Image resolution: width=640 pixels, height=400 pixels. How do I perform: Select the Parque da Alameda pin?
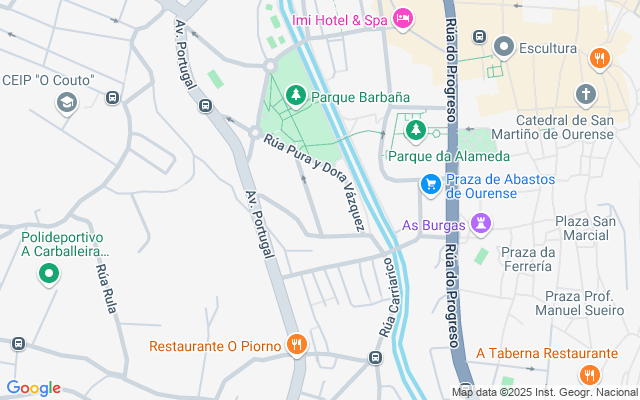point(416,131)
